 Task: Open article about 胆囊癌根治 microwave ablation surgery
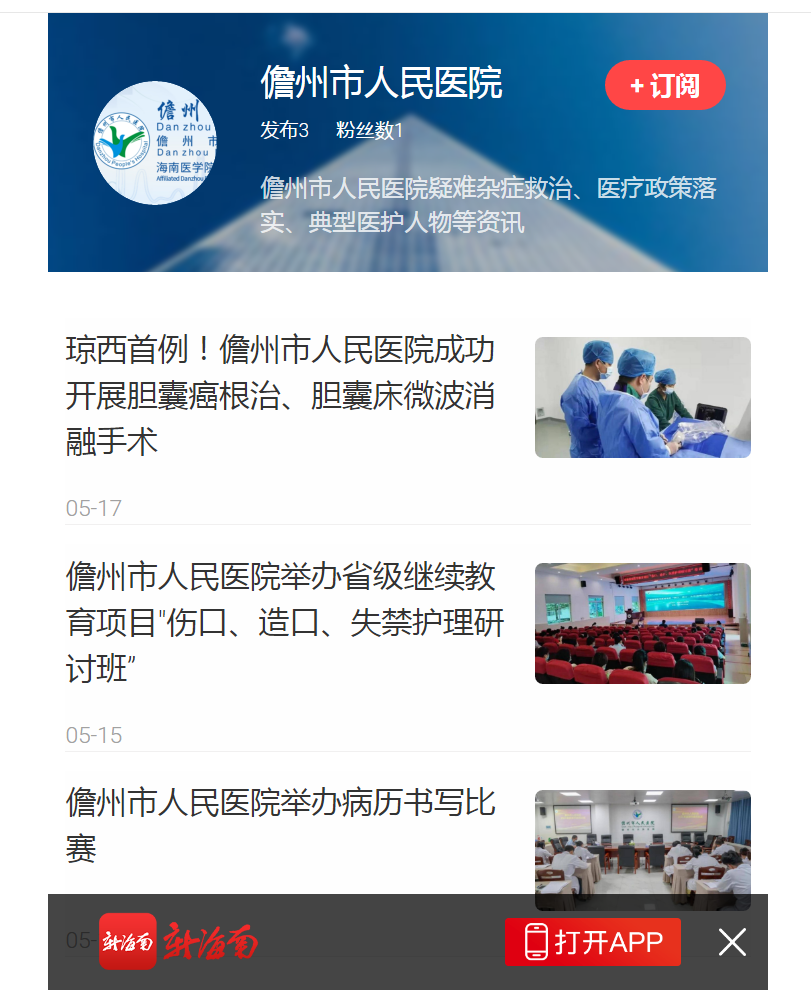[281, 396]
